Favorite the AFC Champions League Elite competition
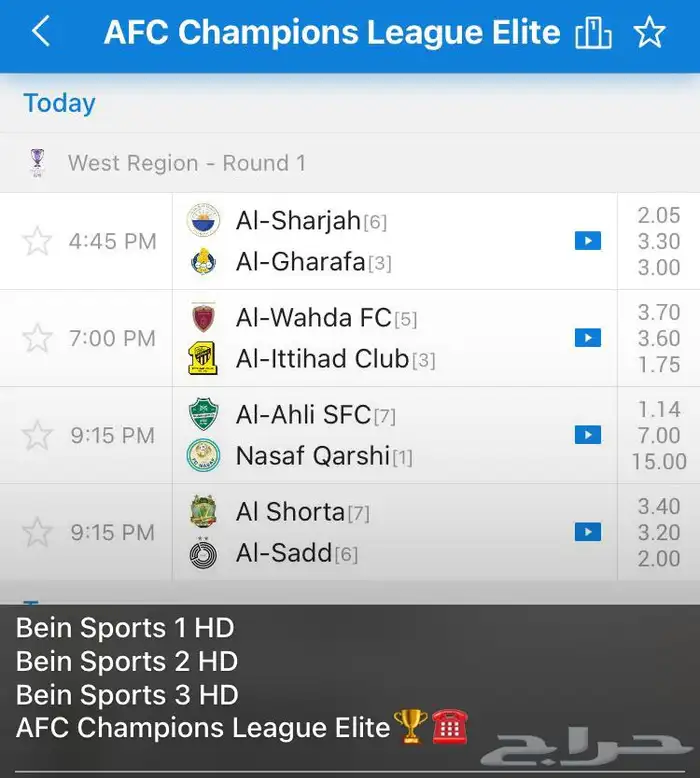700x778 pixels. point(650,33)
